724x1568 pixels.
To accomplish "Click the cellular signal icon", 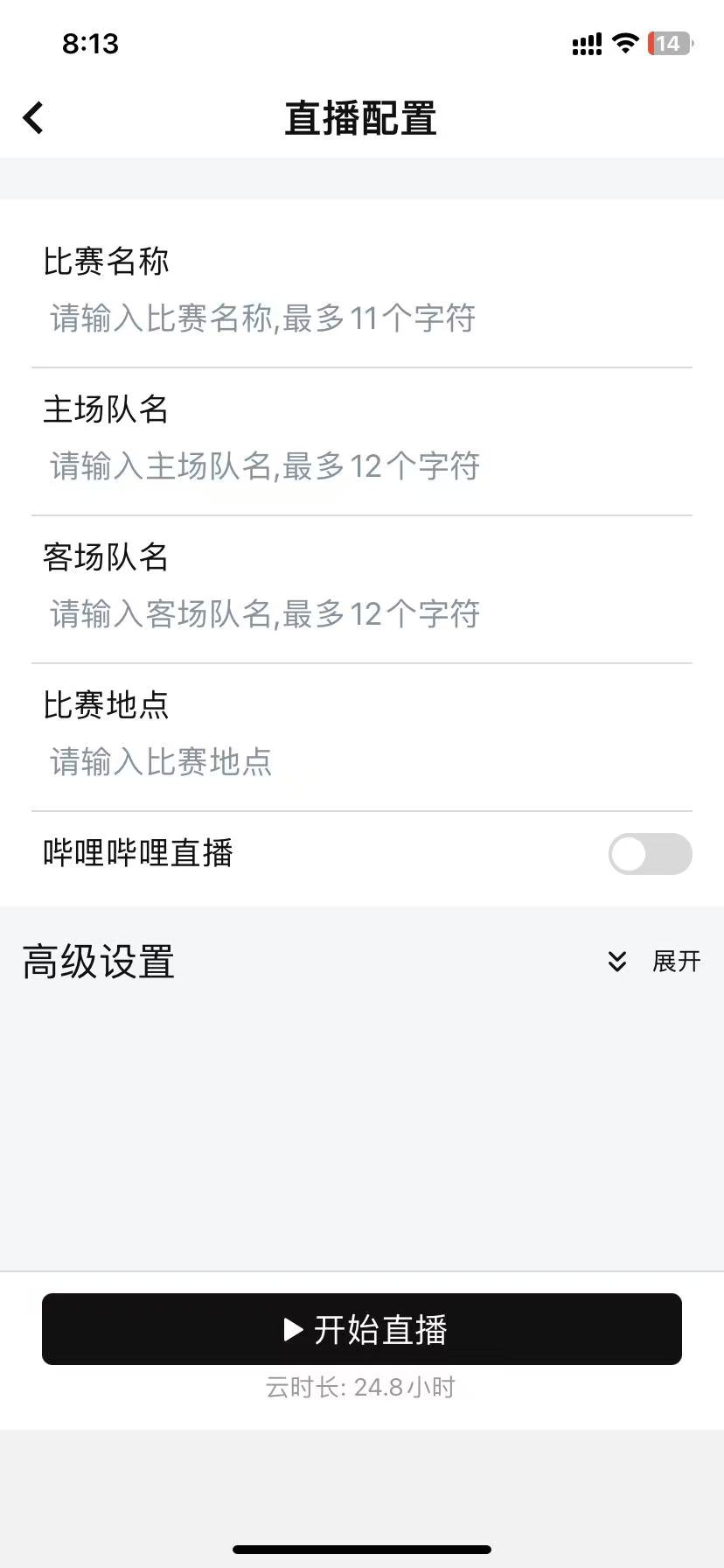I will 584,43.
